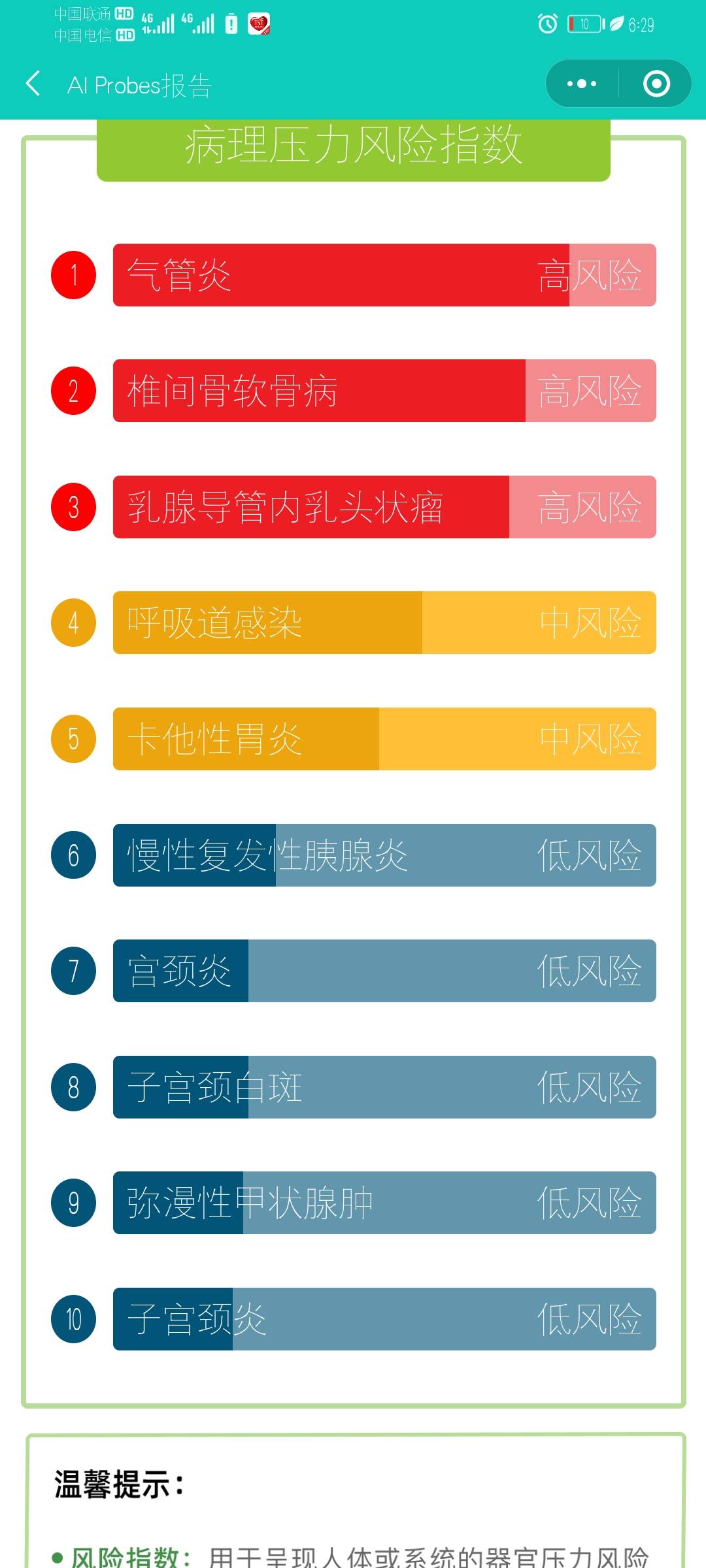Open the 乳腺导管内乳头状瘤 risk item
706x1568 pixels.
(x=384, y=507)
